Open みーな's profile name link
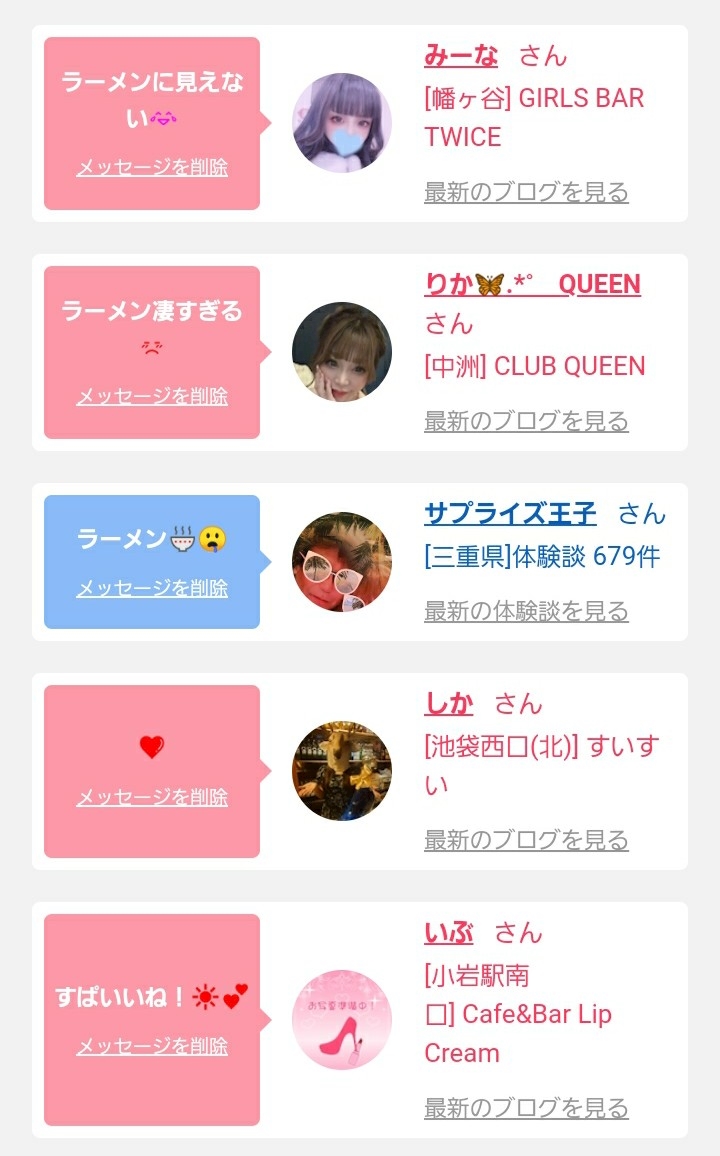The image size is (720, 1156). point(461,55)
